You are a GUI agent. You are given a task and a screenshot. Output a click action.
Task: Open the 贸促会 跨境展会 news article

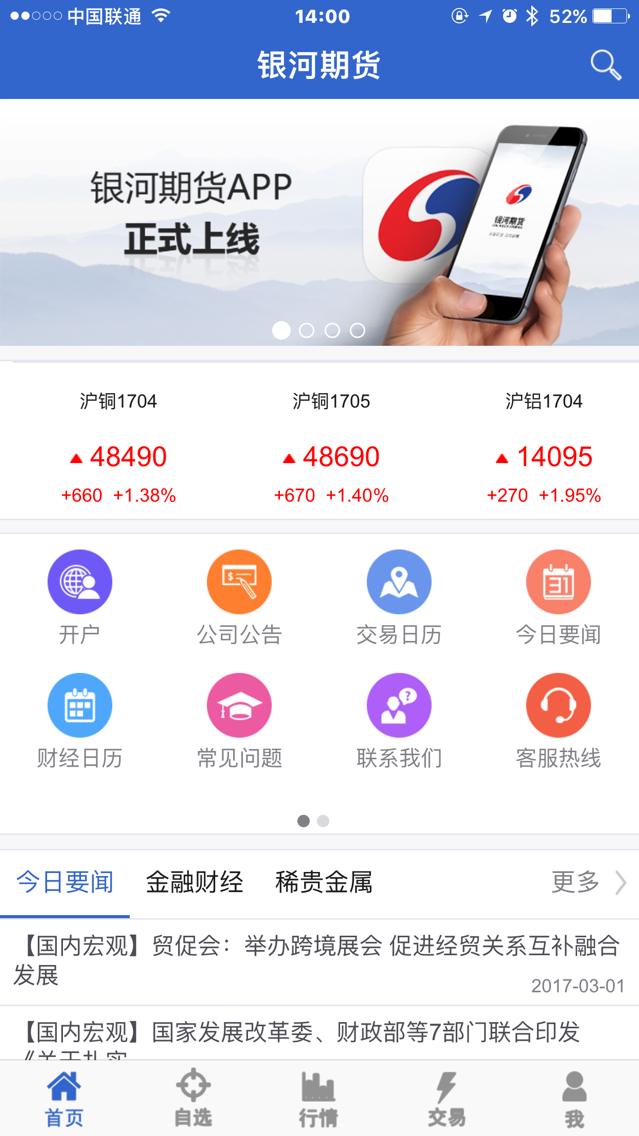[x=318, y=960]
